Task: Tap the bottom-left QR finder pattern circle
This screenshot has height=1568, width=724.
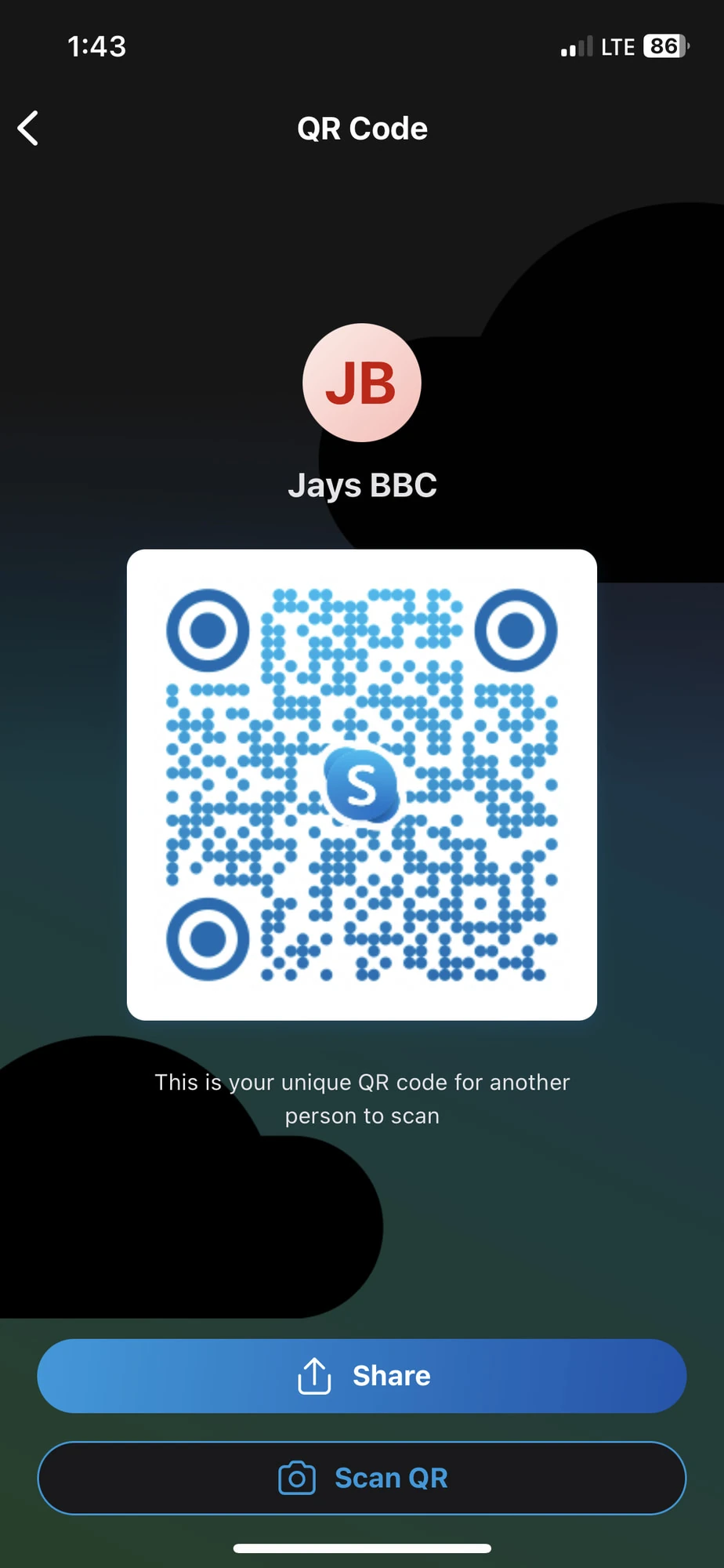Action: 208,938
